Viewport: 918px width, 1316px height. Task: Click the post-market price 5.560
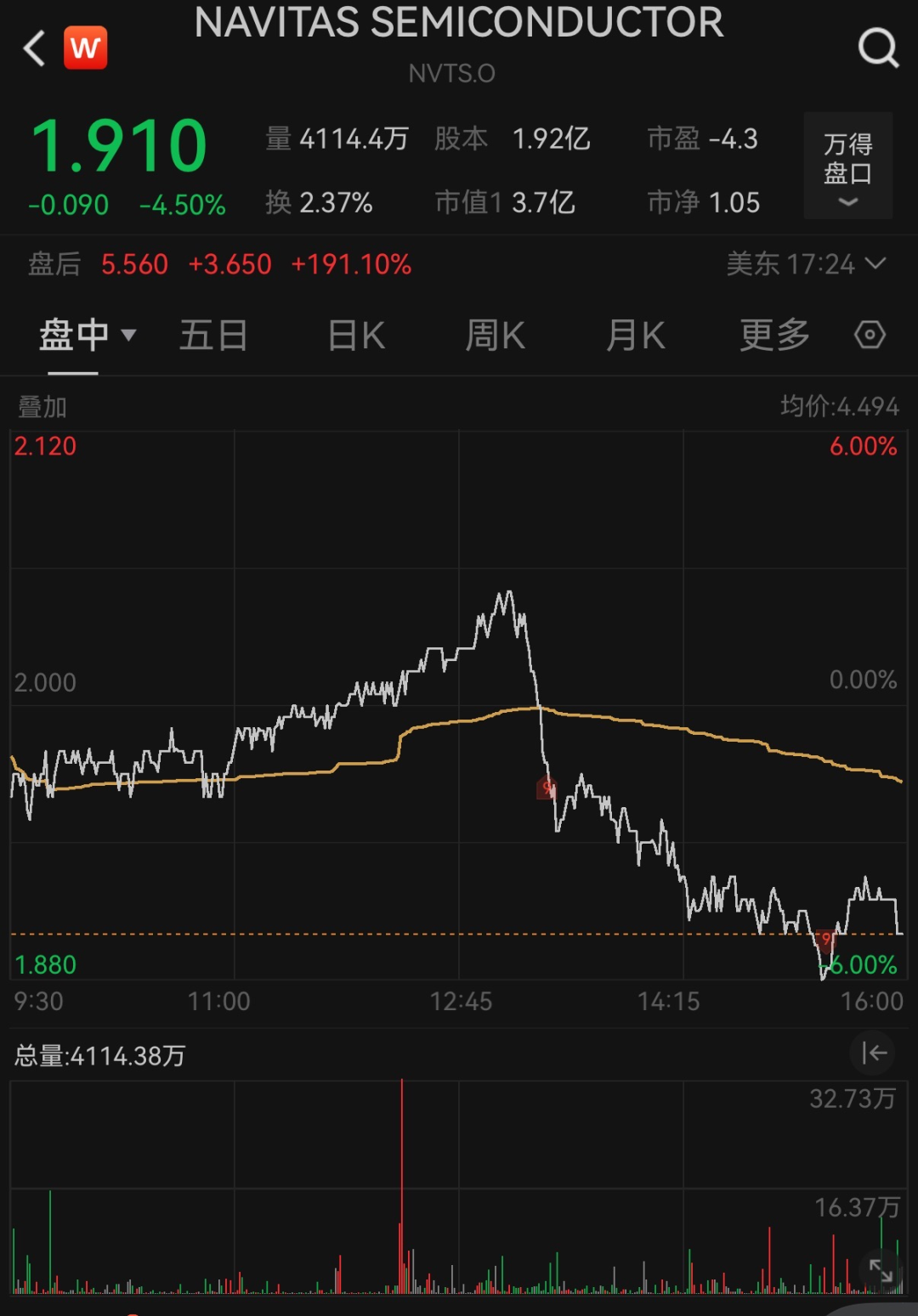pyautogui.click(x=133, y=264)
